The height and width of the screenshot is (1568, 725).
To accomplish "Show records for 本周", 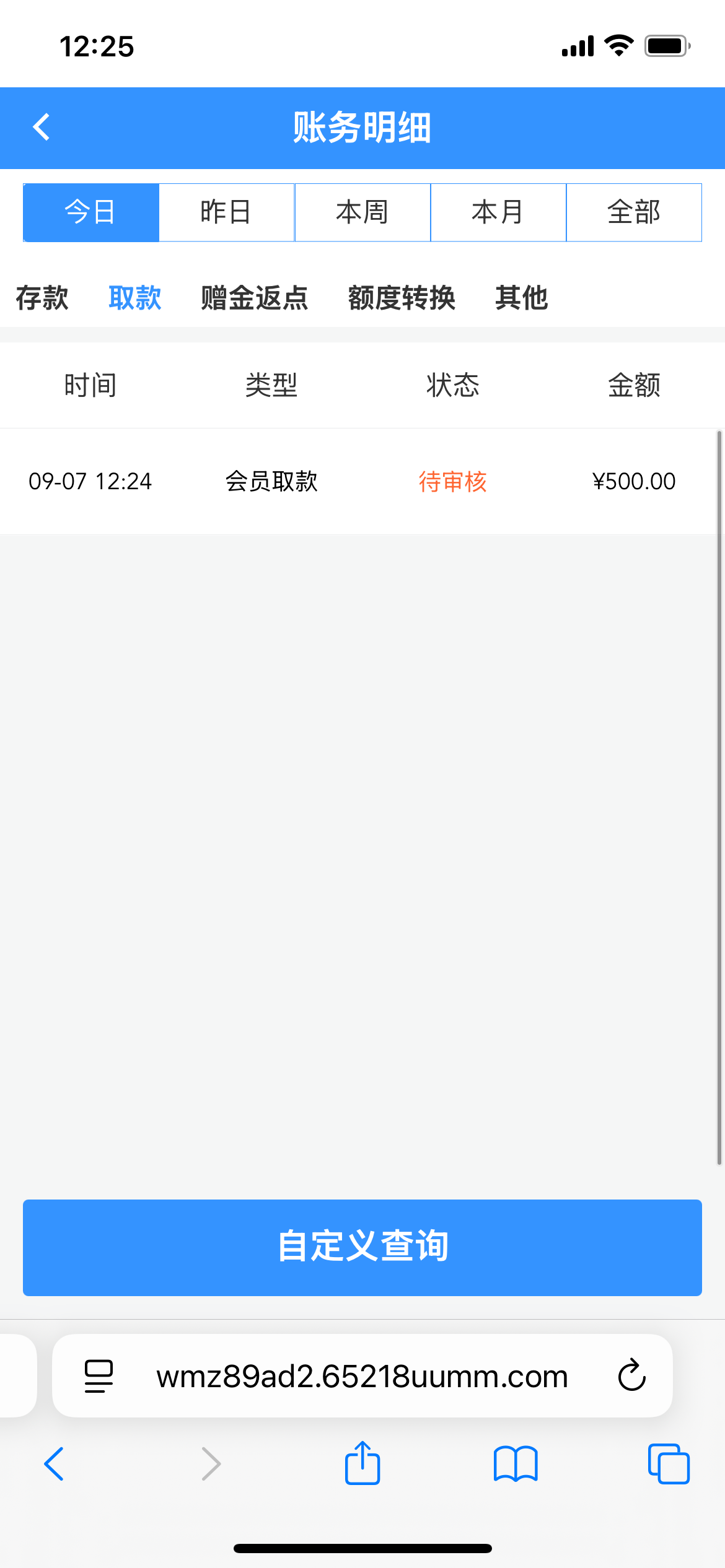I will point(362,212).
